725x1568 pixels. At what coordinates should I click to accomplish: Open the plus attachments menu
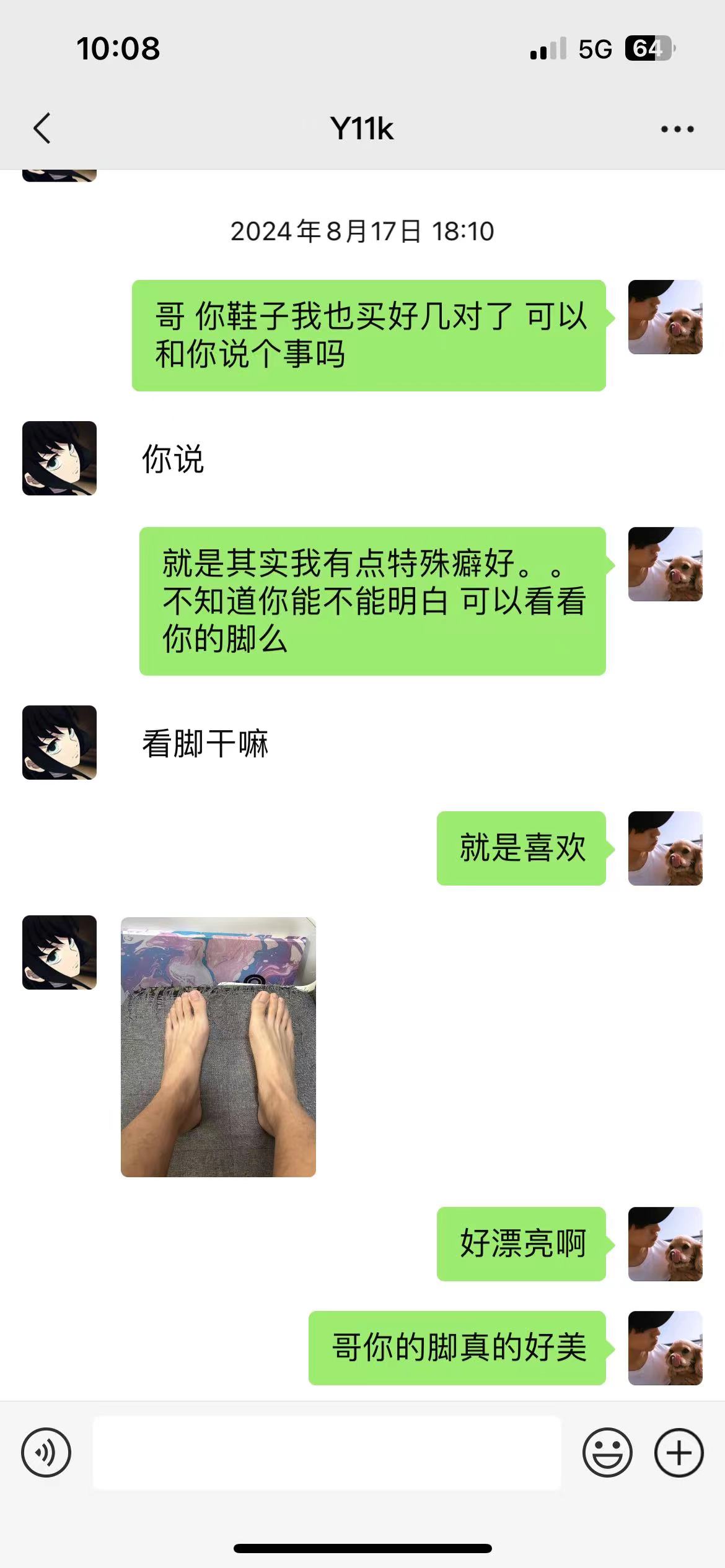pyautogui.click(x=679, y=1453)
